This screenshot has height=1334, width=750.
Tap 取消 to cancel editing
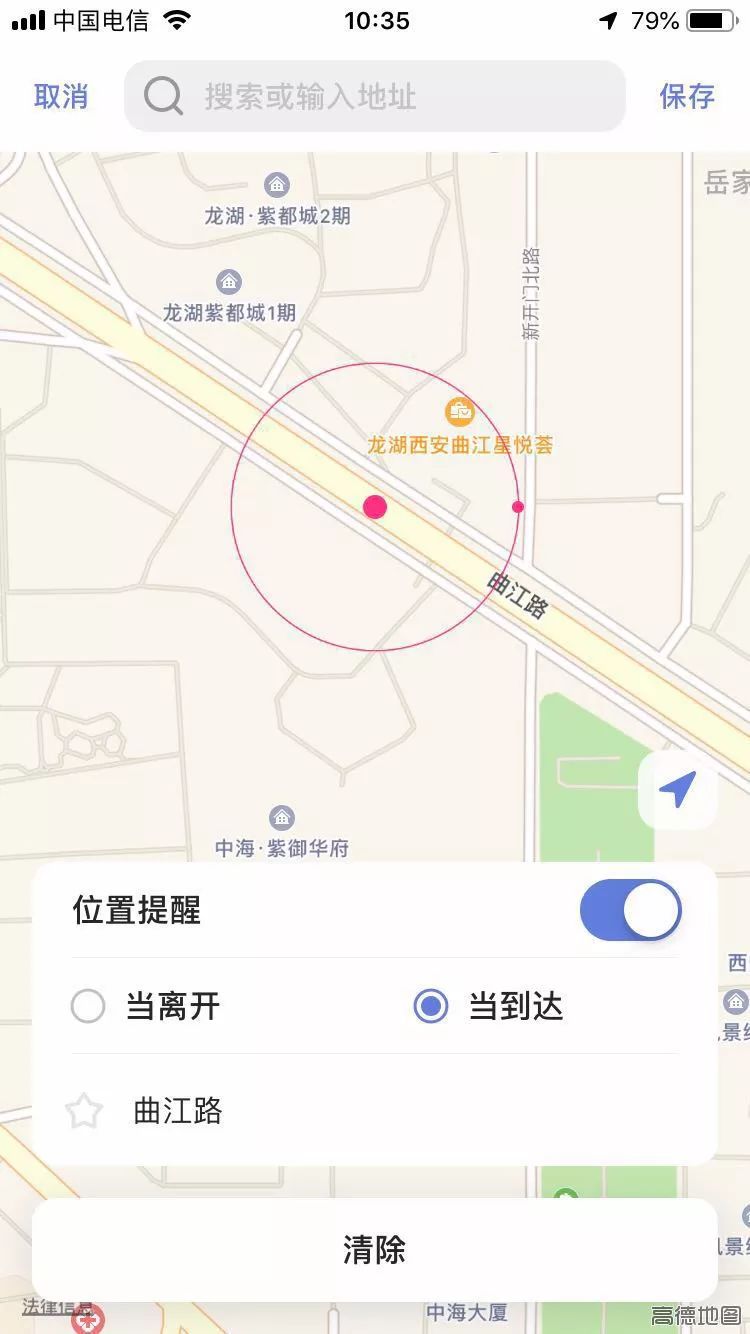point(61,96)
